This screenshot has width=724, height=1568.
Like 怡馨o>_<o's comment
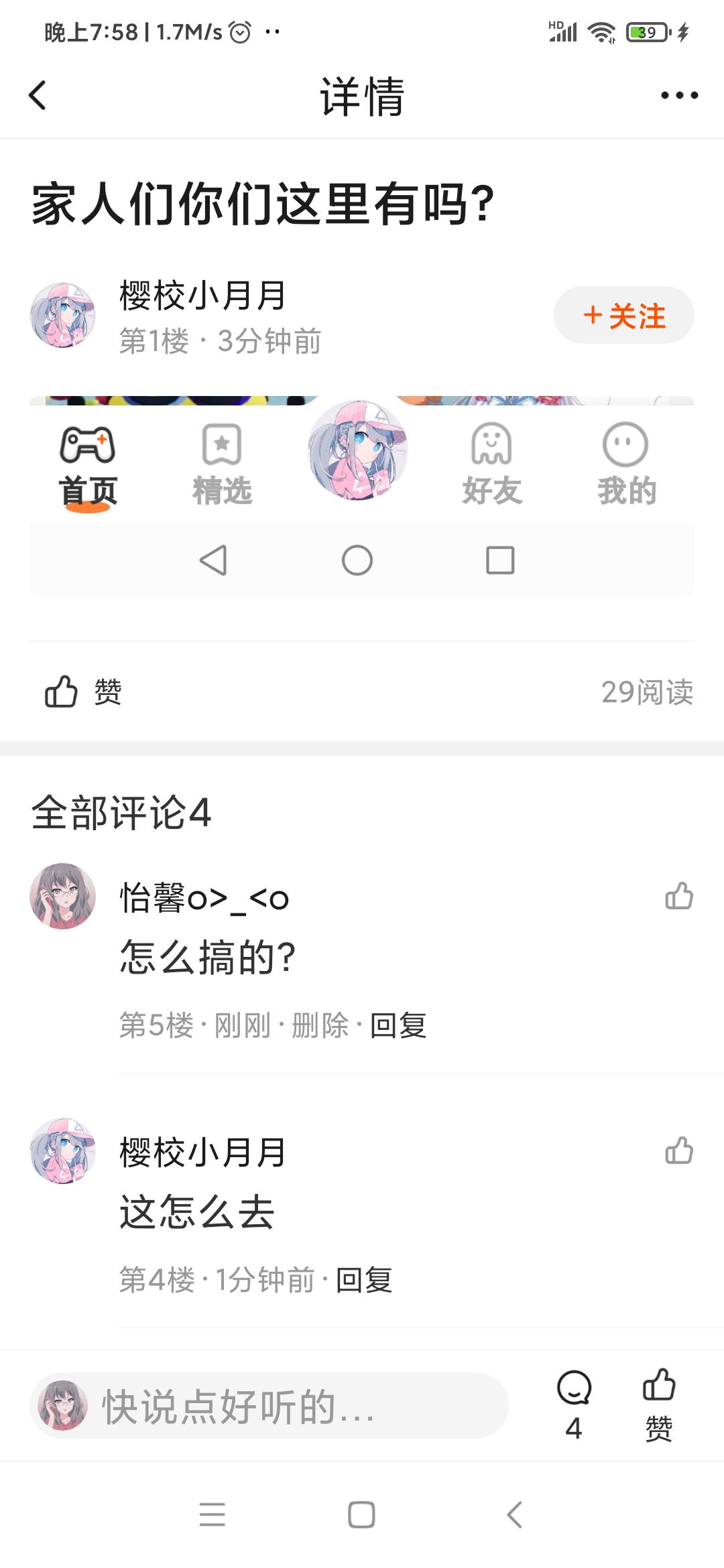coord(678,896)
